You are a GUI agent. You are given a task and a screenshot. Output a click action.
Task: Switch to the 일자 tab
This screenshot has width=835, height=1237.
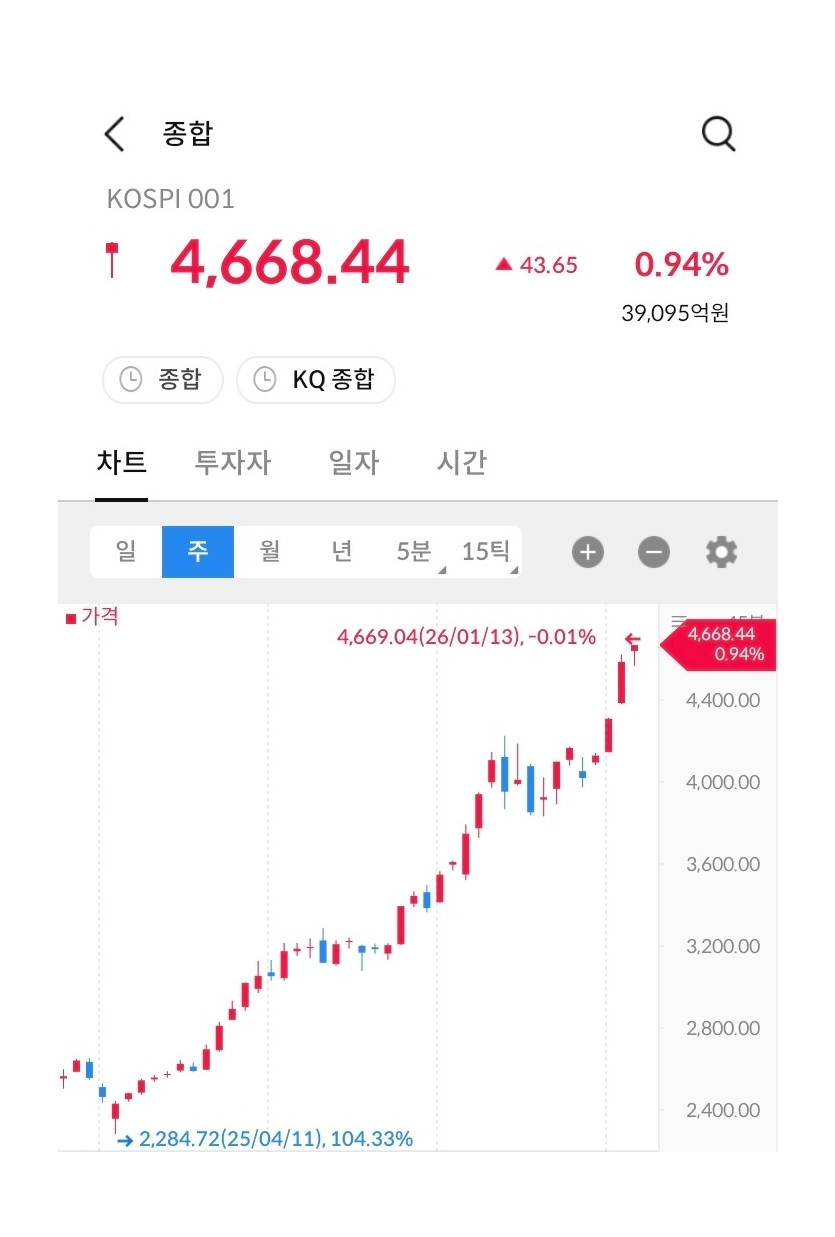[354, 463]
